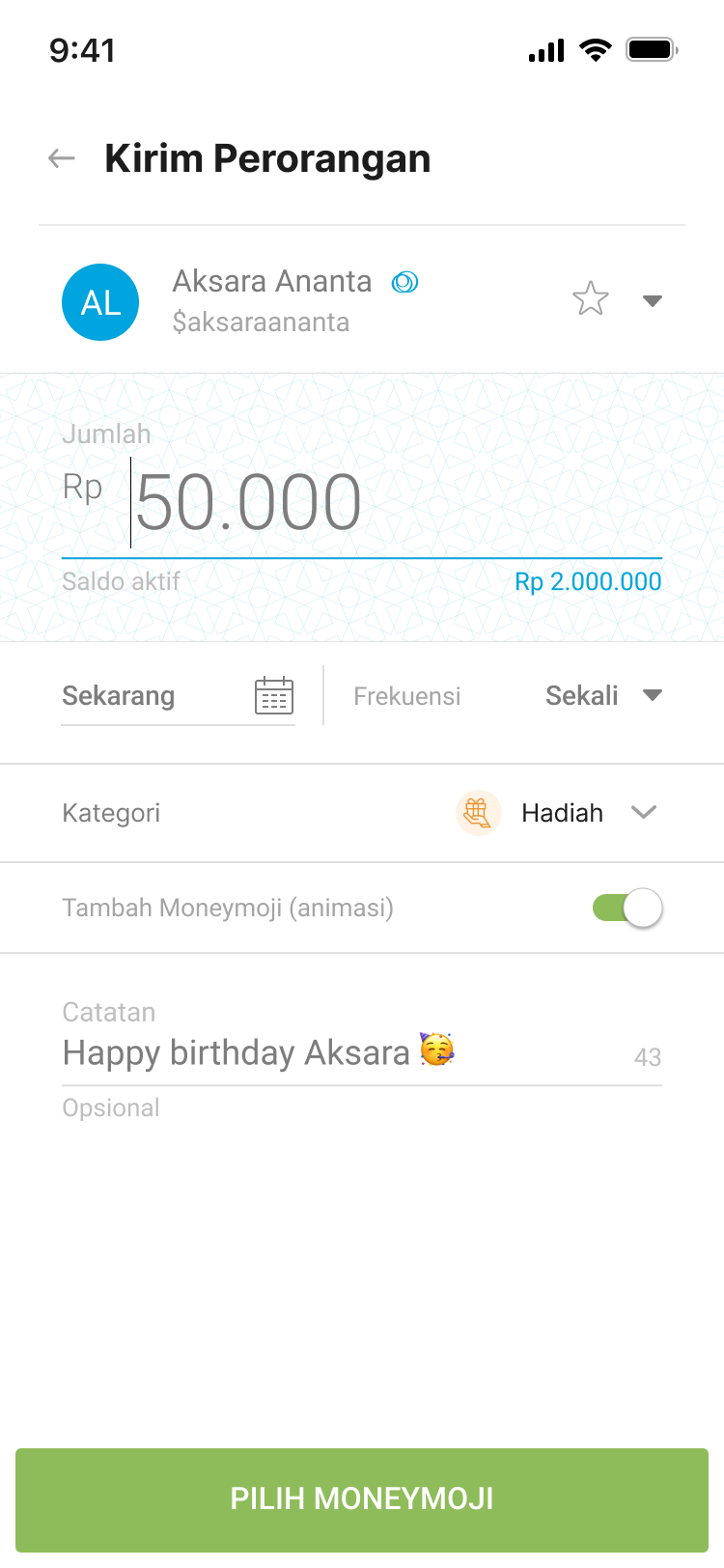Viewport: 724px width, 1568px height.
Task: Switch the Moneymoji animation setting
Action: click(x=627, y=908)
